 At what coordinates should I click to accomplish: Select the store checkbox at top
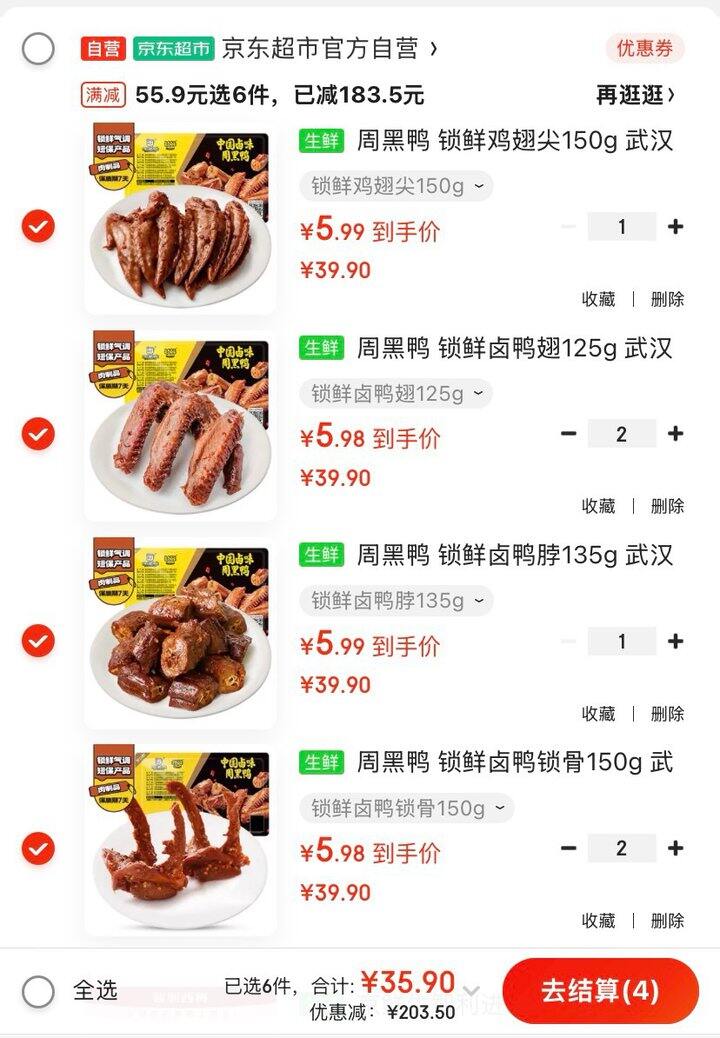37,46
